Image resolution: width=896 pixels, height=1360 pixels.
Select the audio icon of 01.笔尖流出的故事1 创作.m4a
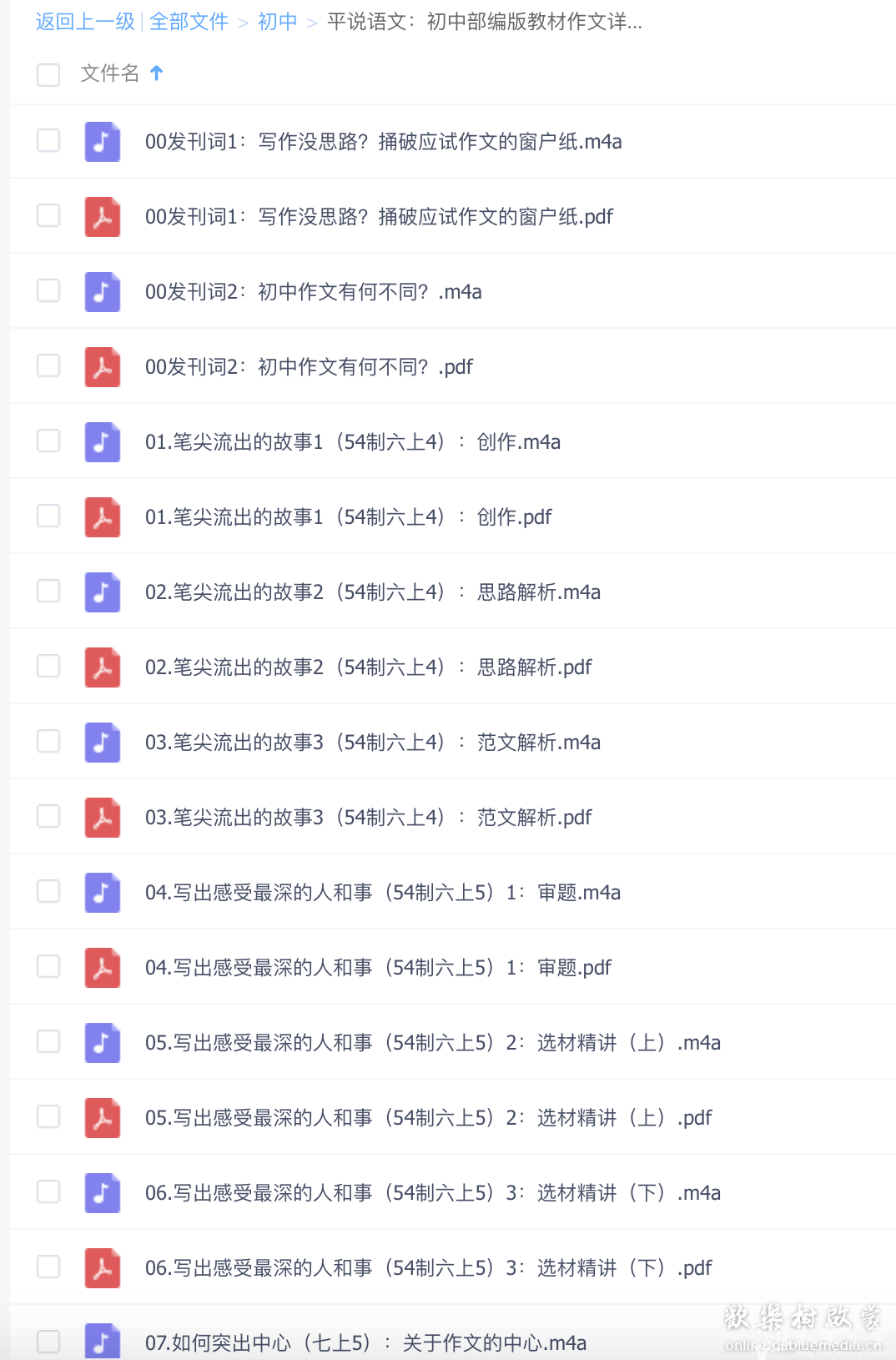click(101, 441)
